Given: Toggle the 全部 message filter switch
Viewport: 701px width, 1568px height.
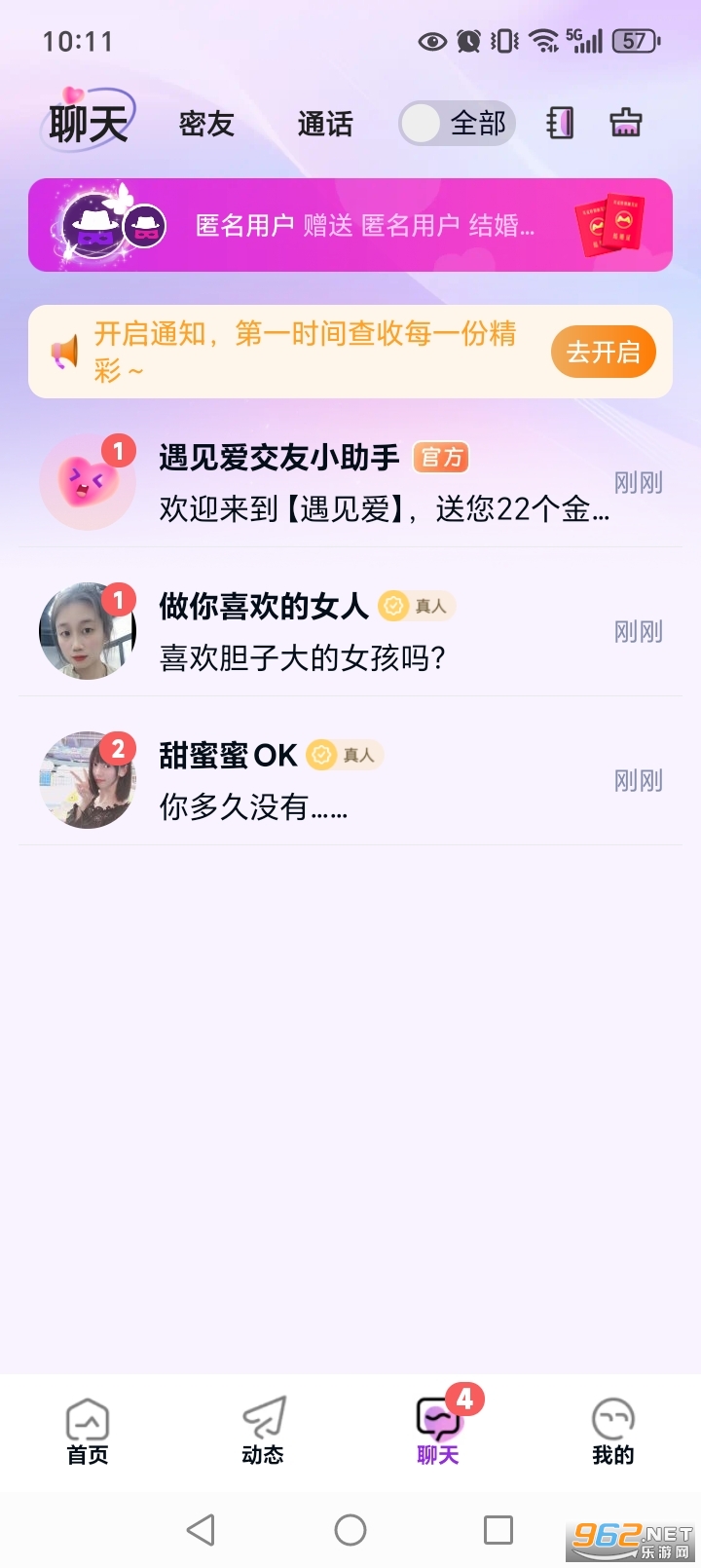Looking at the screenshot, I should point(457,124).
